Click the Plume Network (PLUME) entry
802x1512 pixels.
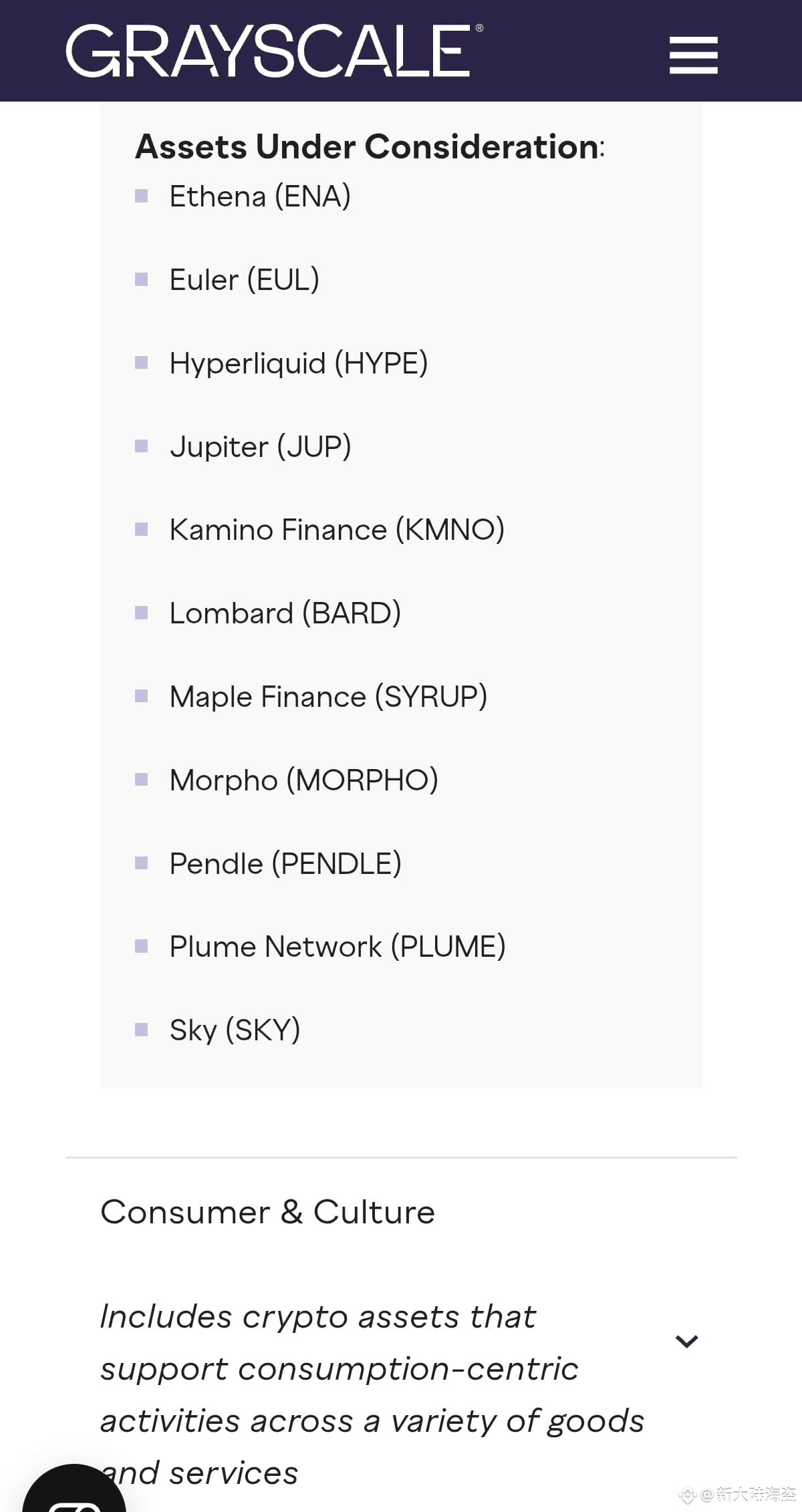[338, 947]
